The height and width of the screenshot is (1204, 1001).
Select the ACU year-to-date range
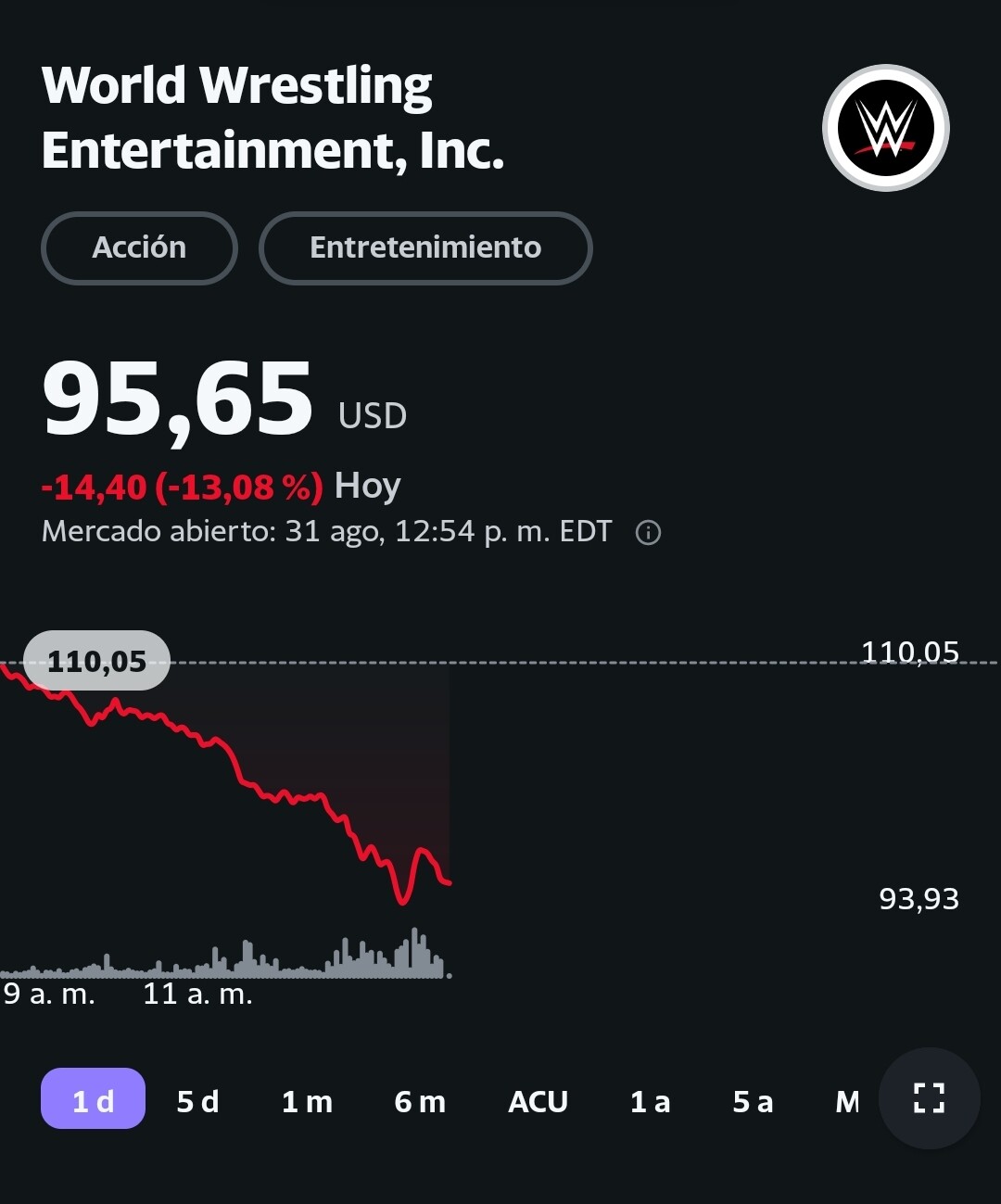[538, 1101]
